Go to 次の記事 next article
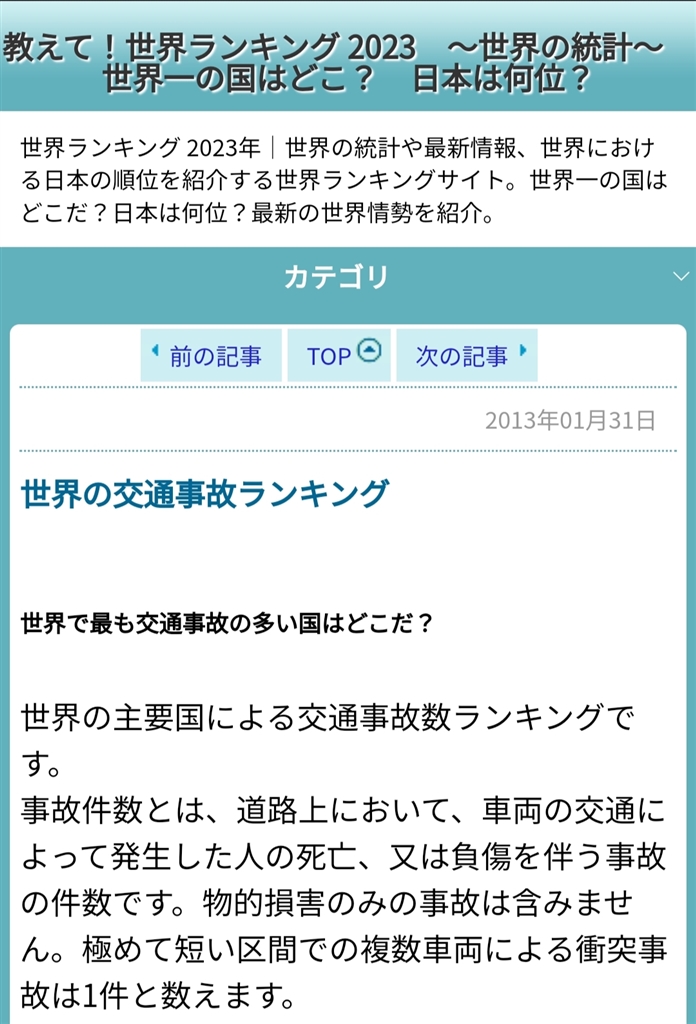Viewport: 696px width, 1024px height. (468, 356)
